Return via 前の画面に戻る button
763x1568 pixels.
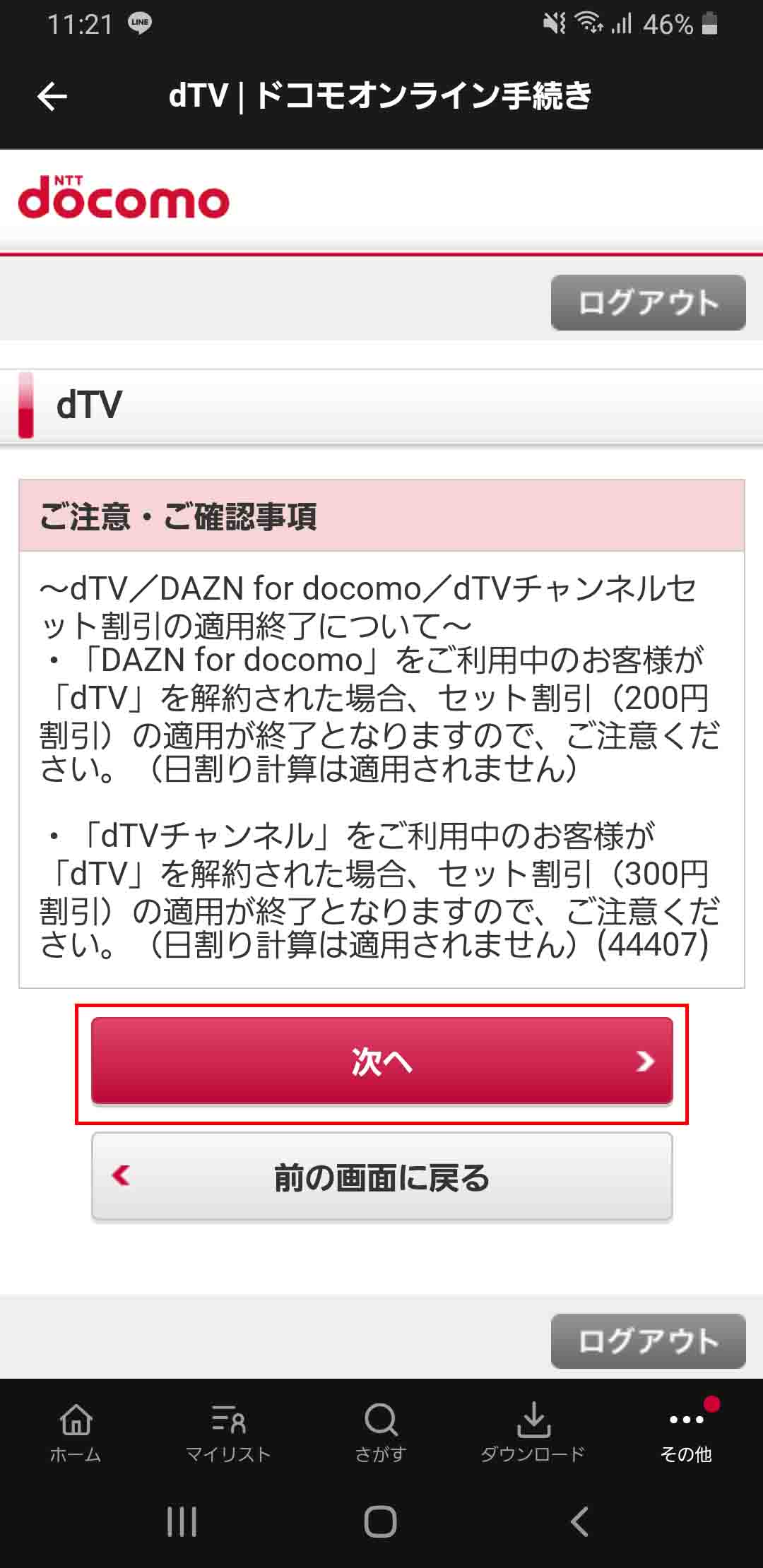[x=381, y=1177]
